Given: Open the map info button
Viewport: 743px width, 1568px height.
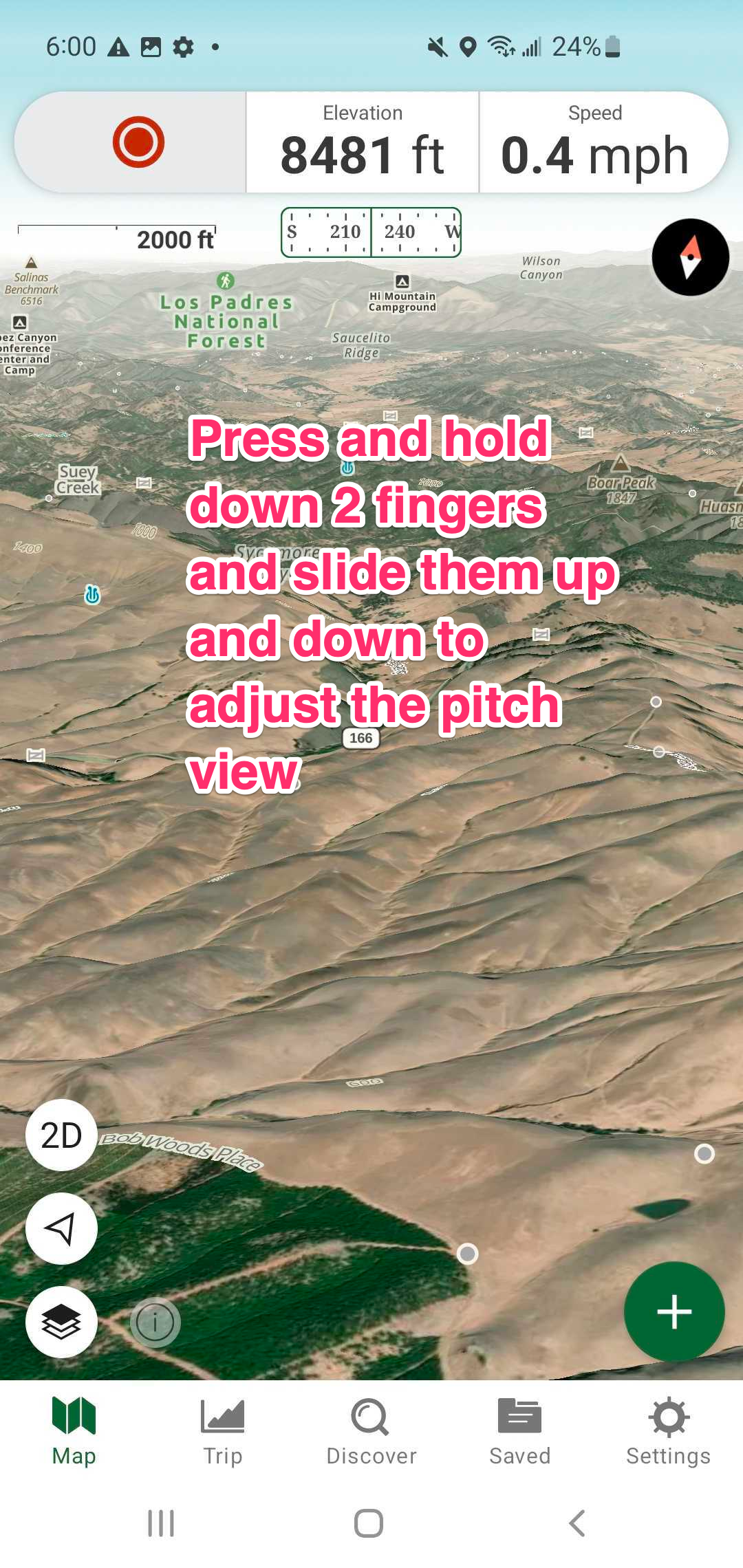Looking at the screenshot, I should (x=155, y=1322).
